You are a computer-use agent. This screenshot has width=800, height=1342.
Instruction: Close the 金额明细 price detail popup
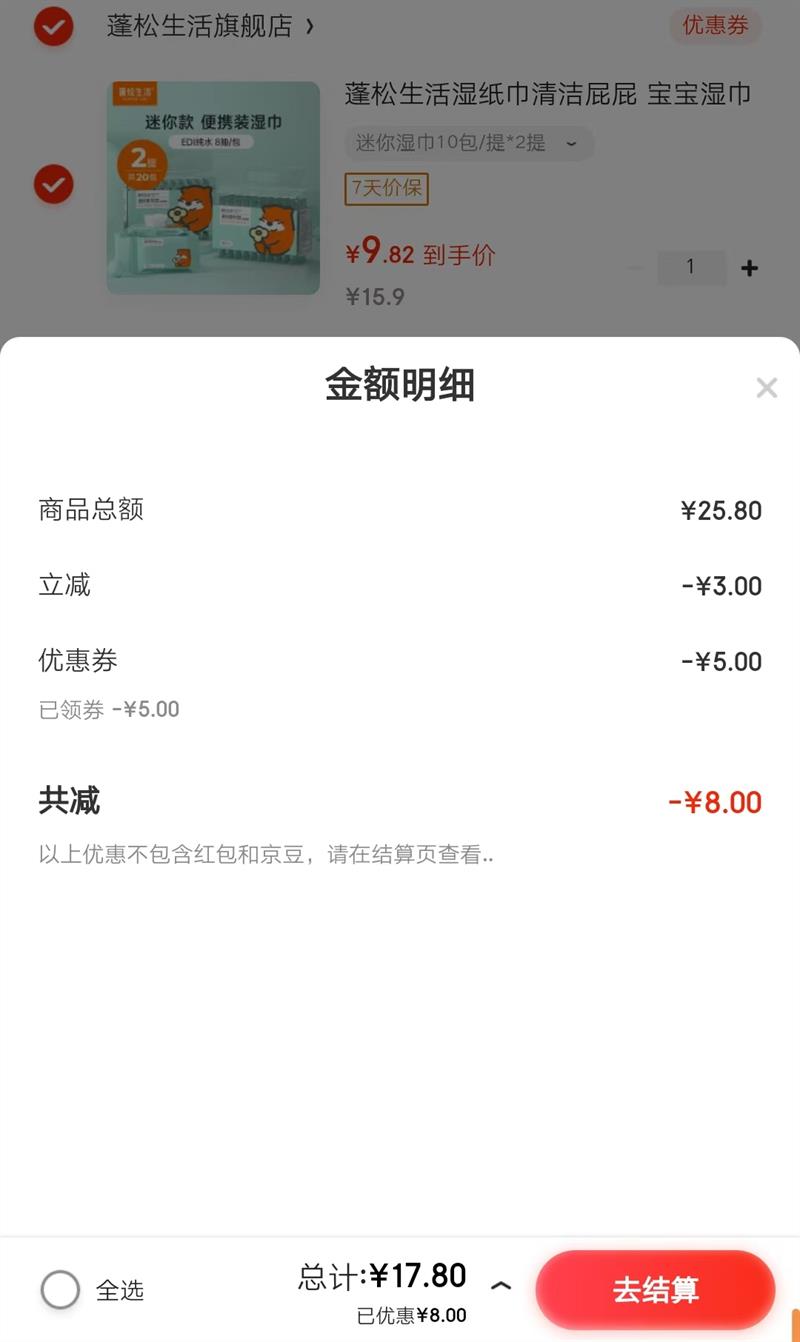[767, 388]
